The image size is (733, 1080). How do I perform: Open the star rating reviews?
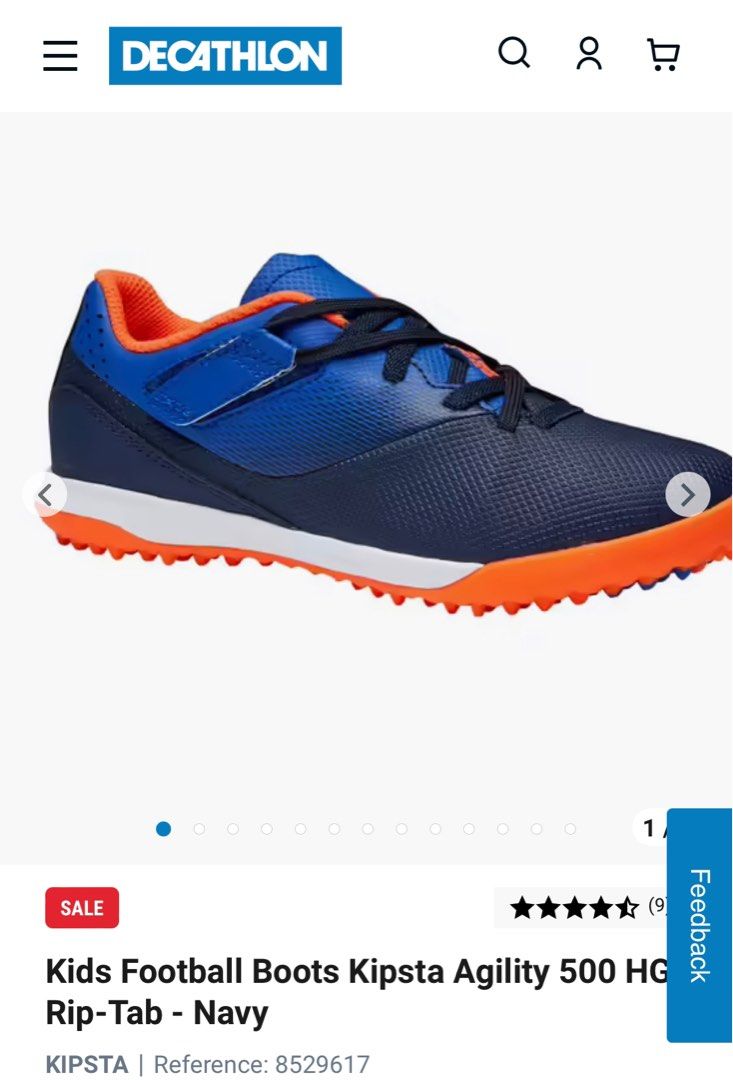coord(573,907)
